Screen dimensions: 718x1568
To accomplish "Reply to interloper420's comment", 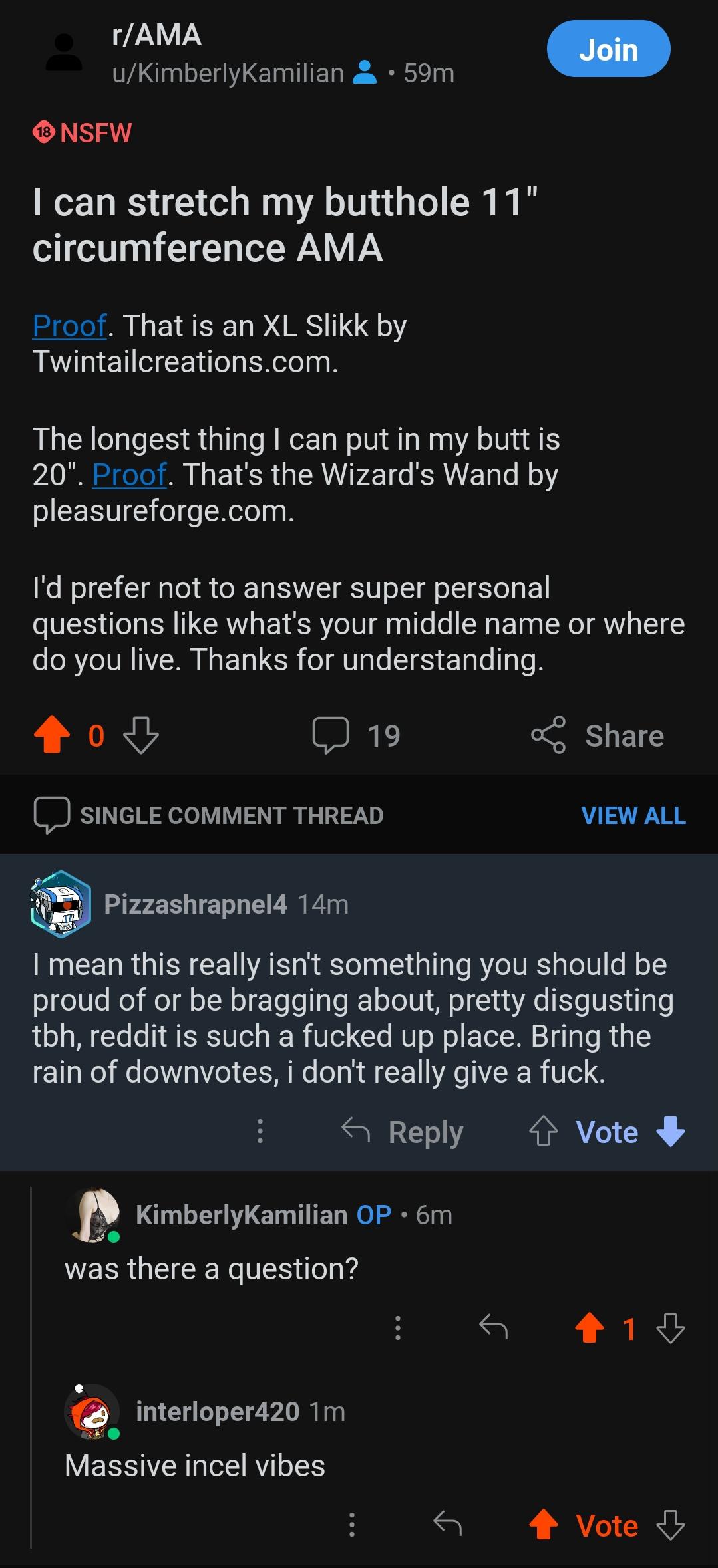I will [x=447, y=1525].
